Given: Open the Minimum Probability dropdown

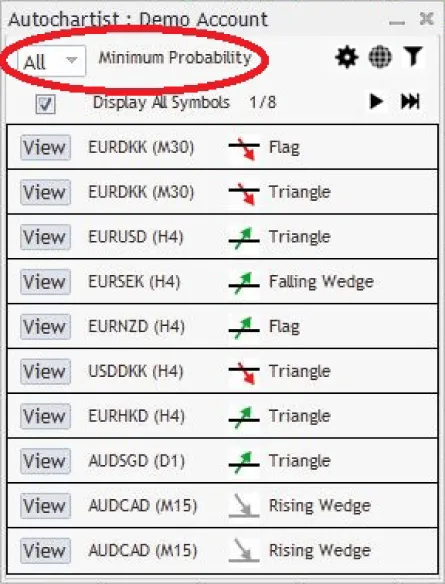Looking at the screenshot, I should click(x=51, y=61).
